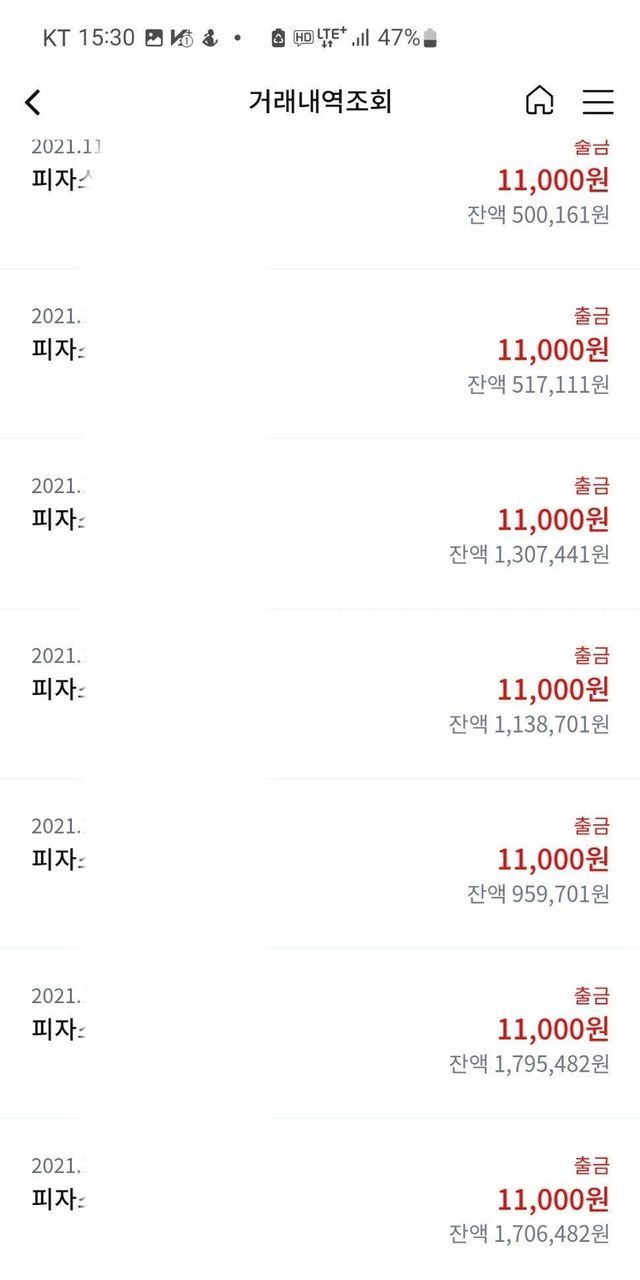Viewport: 640px width, 1280px height.
Task: Select the transaction with 잔액 1,138,701원
Action: (320, 691)
